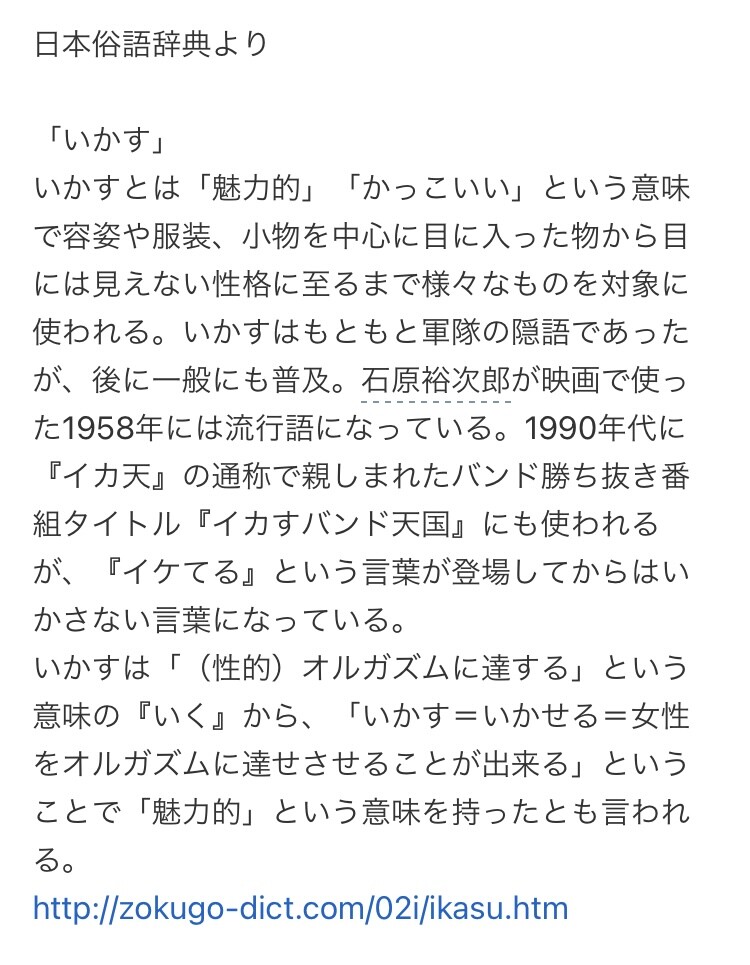Open the zokugo-dict.com ikasu link
Image resolution: width=750 pixels, height=965 pixels.
(300, 908)
